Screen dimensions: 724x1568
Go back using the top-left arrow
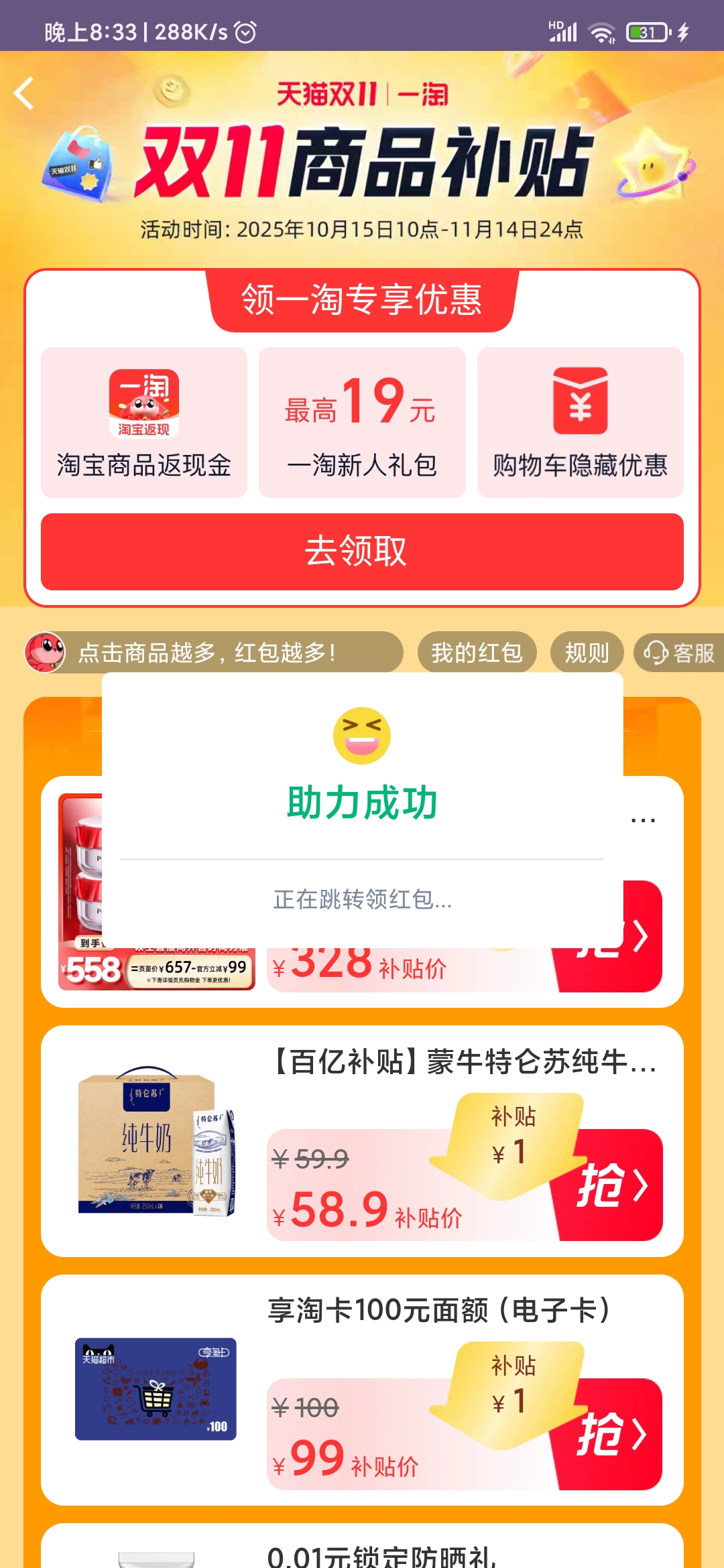click(x=24, y=93)
